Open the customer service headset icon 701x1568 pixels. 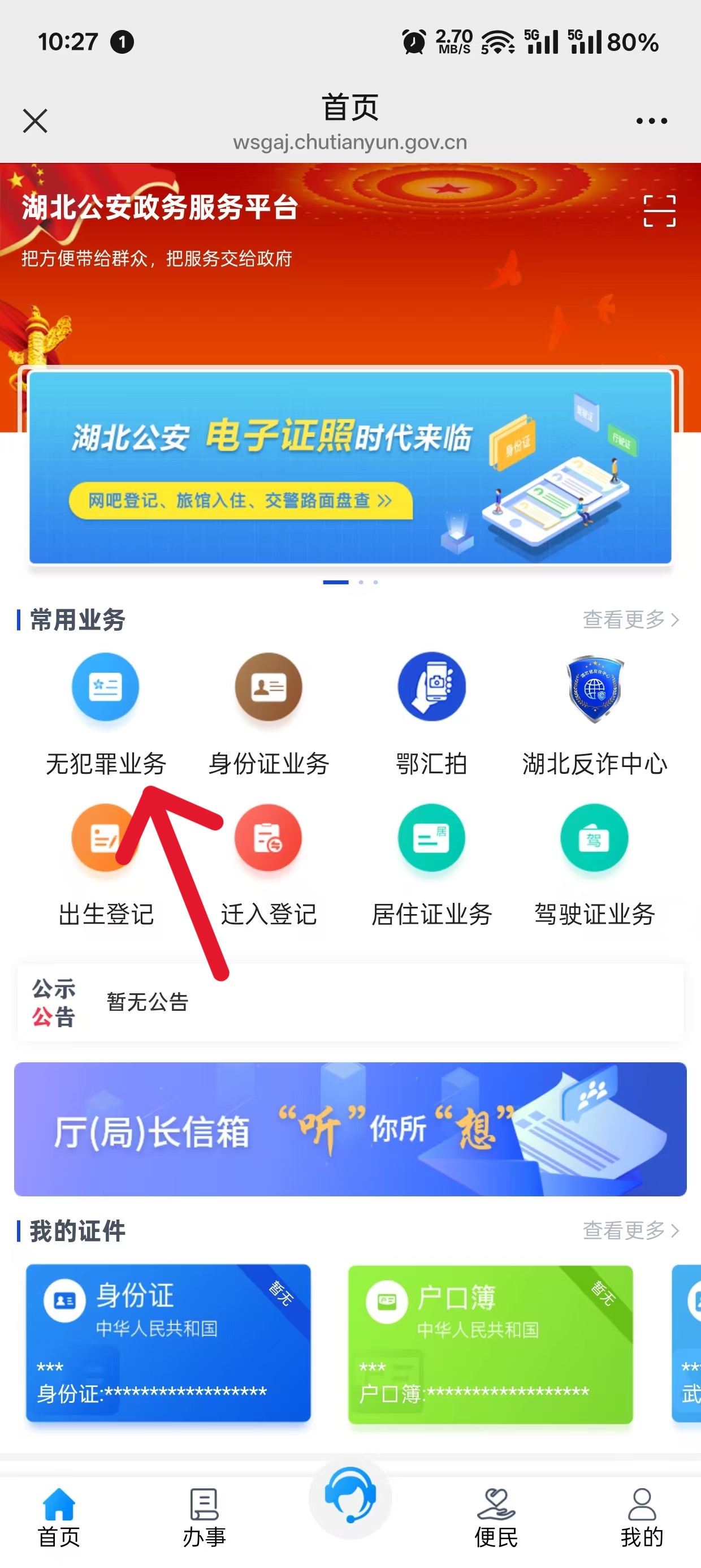point(351,1495)
